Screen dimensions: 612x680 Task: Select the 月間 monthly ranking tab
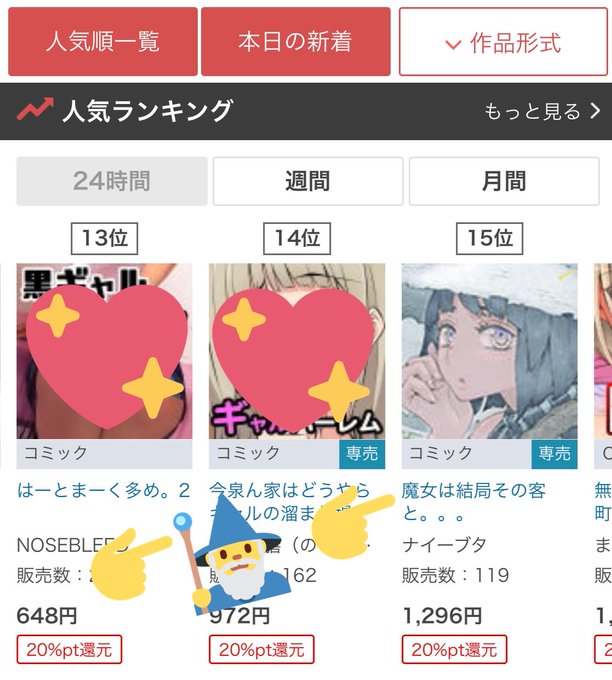(x=503, y=181)
